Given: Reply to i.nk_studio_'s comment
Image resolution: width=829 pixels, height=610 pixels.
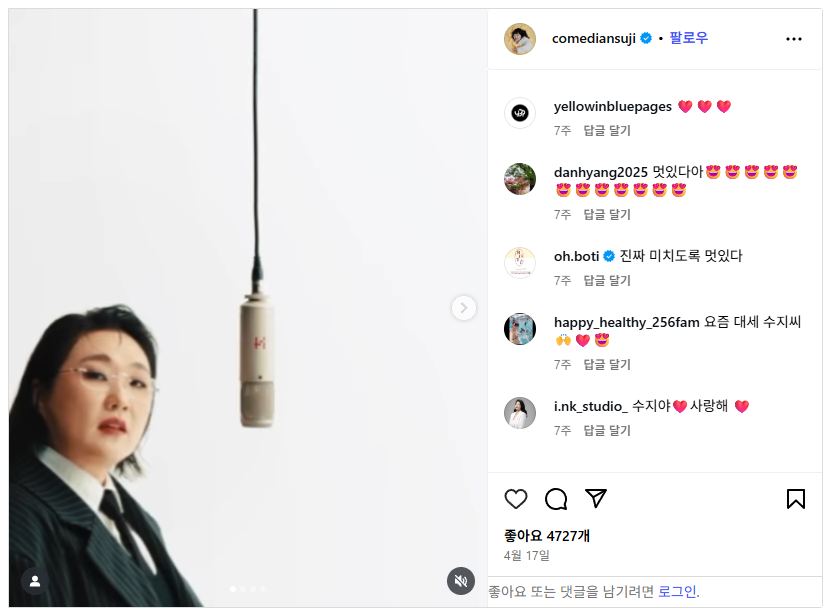Looking at the screenshot, I should [607, 430].
